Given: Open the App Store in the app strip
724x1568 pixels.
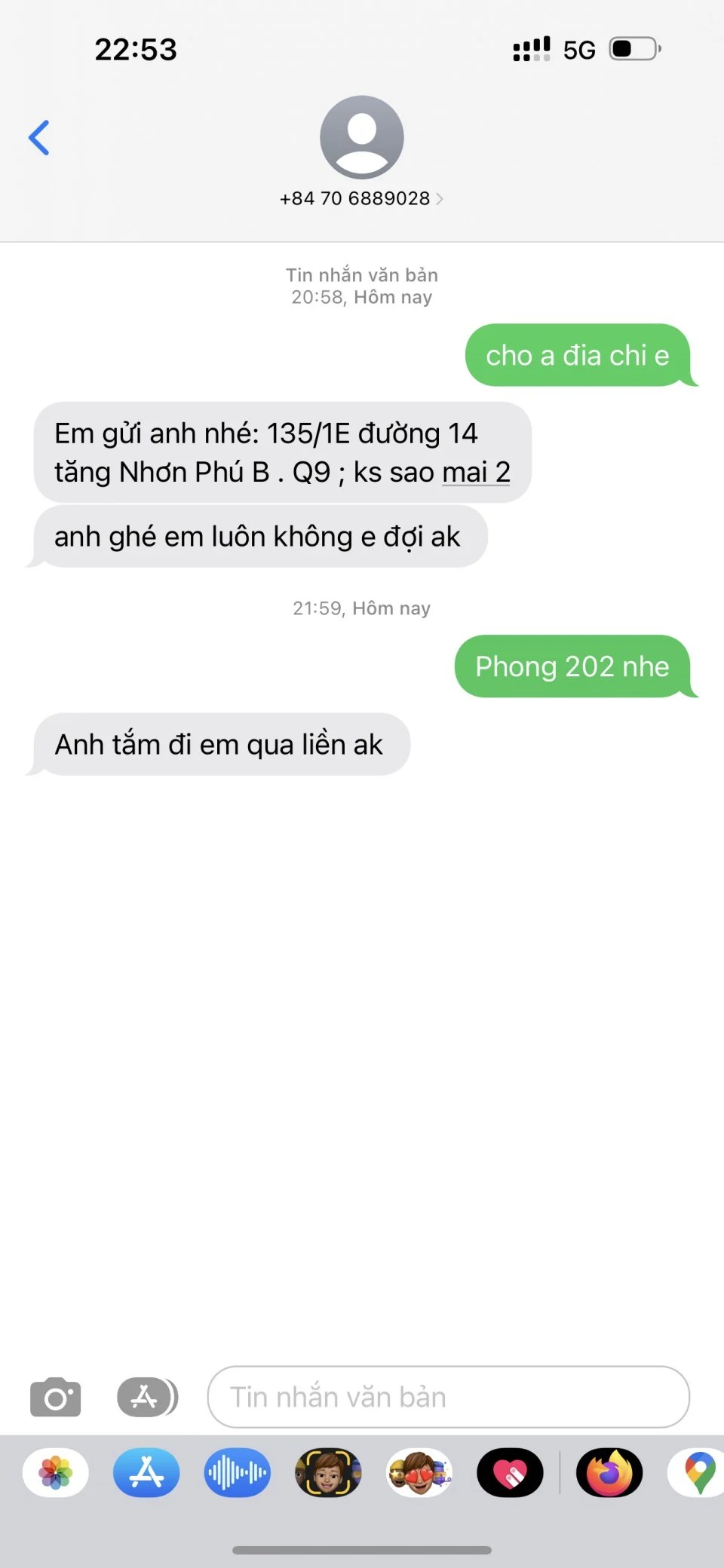Looking at the screenshot, I should pyautogui.click(x=146, y=1472).
